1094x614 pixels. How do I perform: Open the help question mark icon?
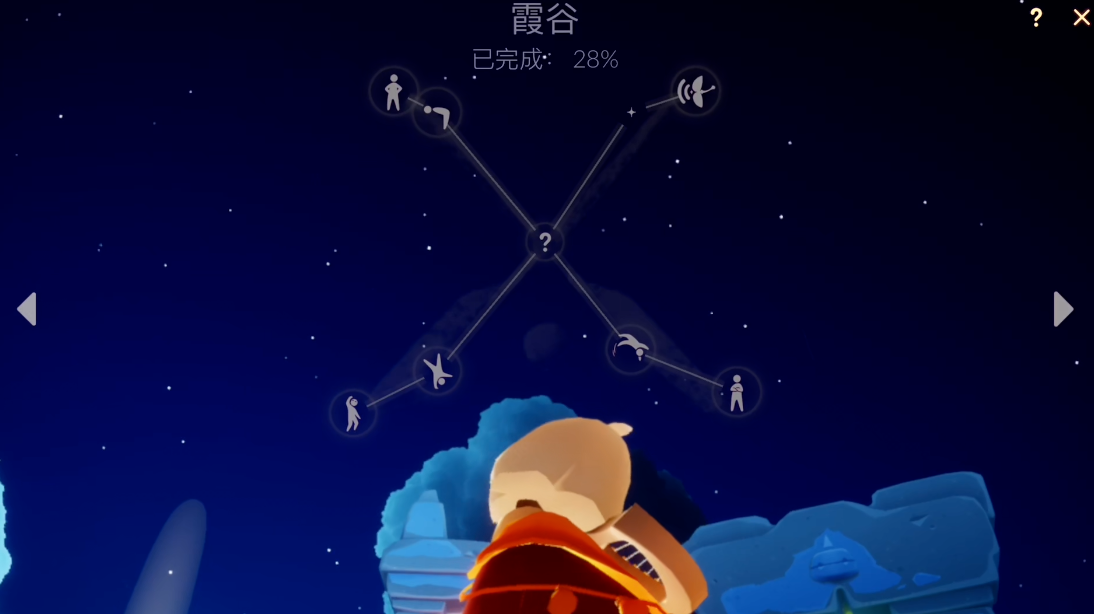[x=1036, y=17]
